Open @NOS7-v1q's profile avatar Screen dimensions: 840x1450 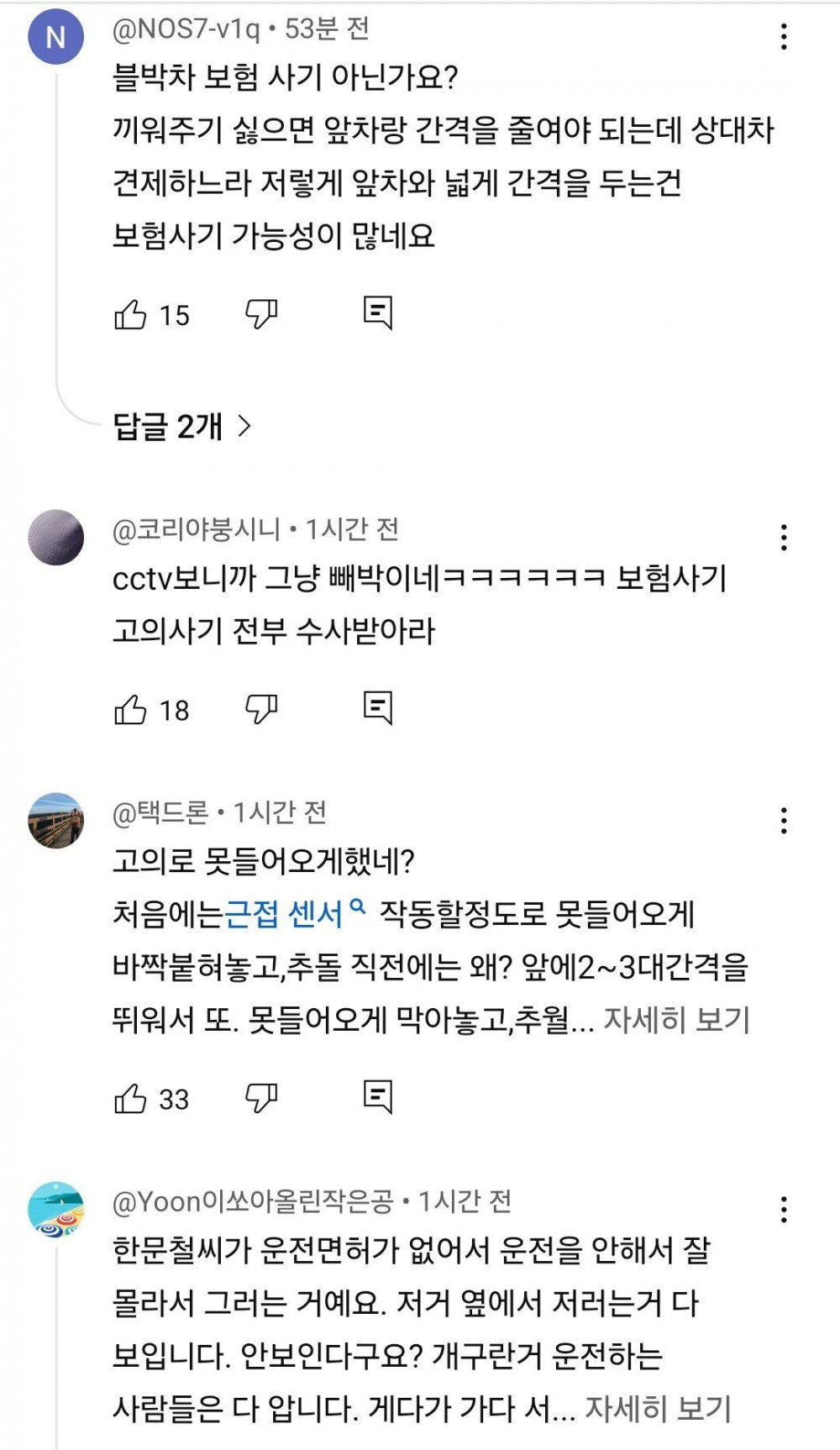click(56, 36)
